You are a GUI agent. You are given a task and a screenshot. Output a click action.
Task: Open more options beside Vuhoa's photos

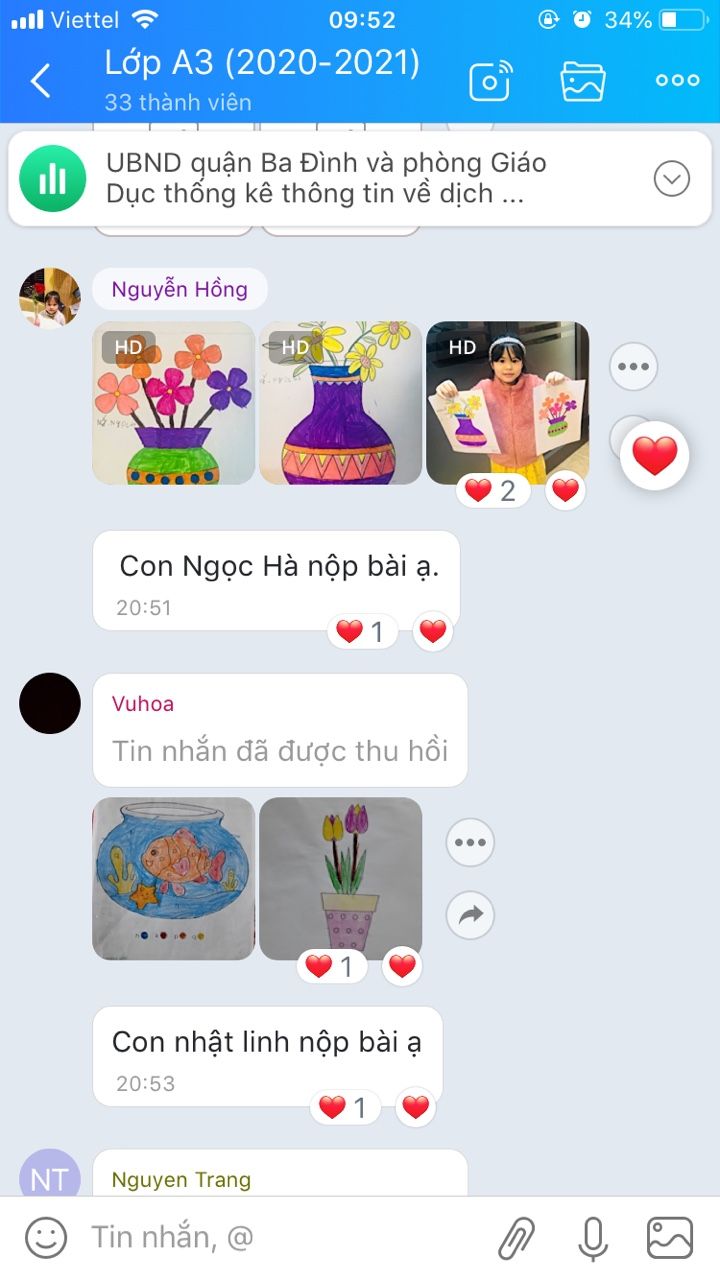pyautogui.click(x=470, y=843)
